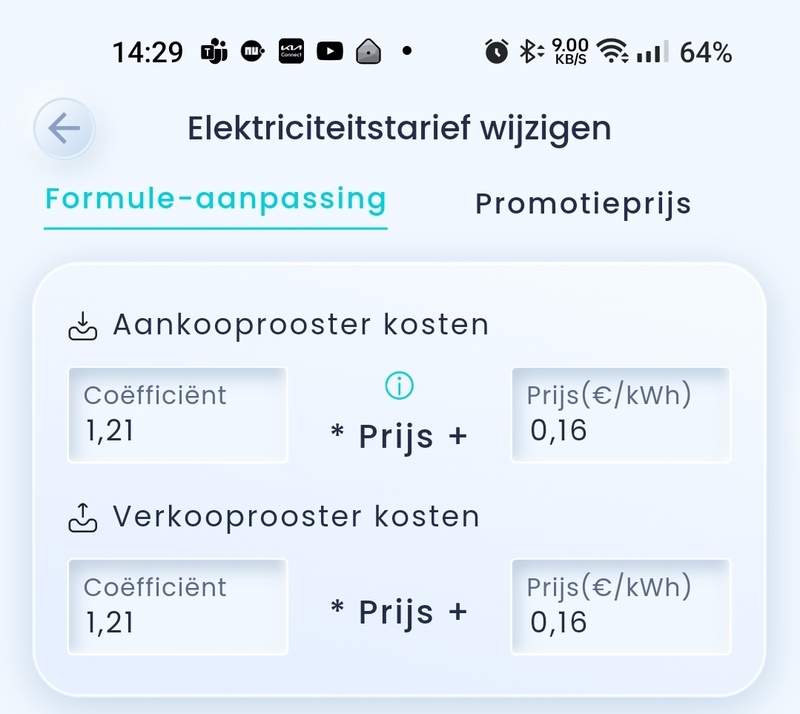Select the Formule-aanpassing tab

tap(216, 199)
